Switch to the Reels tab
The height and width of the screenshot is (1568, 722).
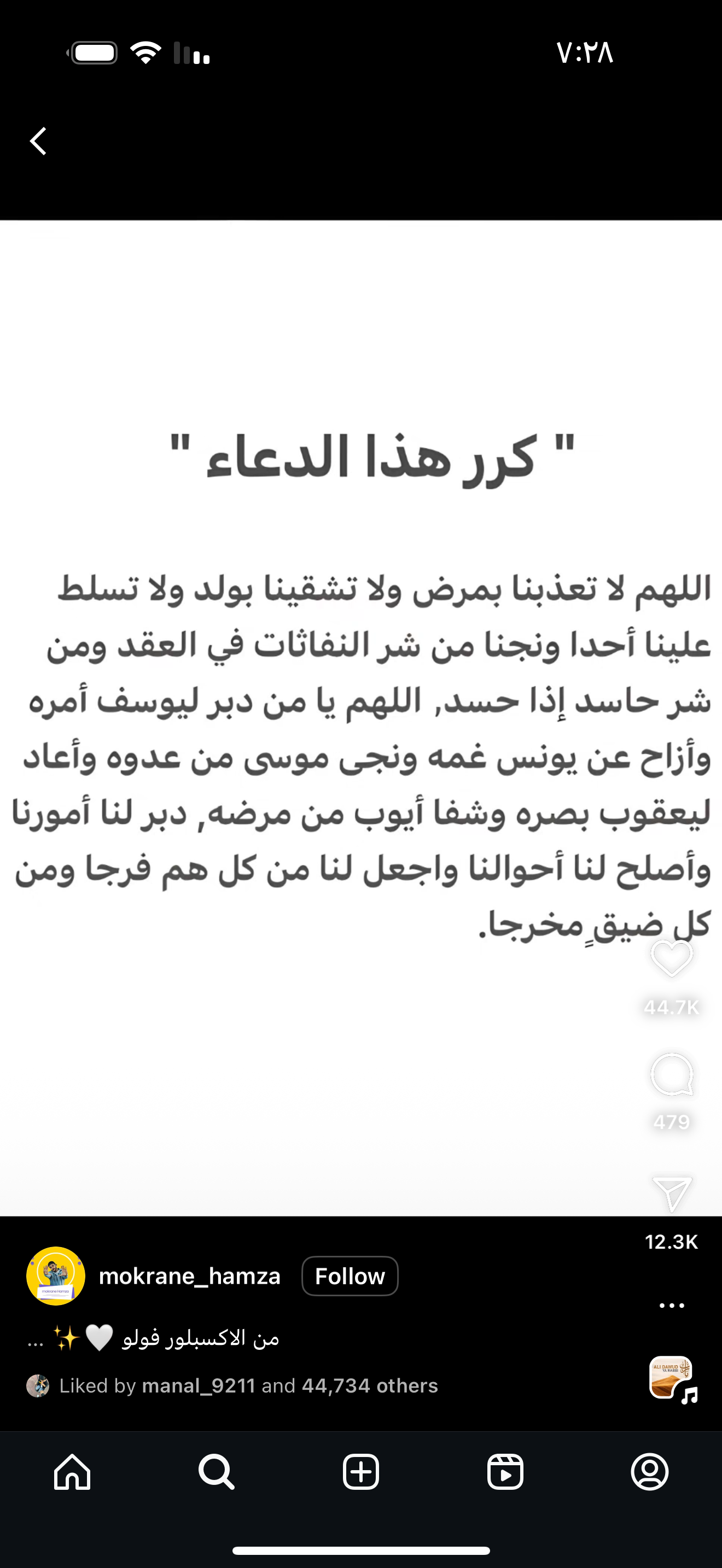tap(505, 1472)
